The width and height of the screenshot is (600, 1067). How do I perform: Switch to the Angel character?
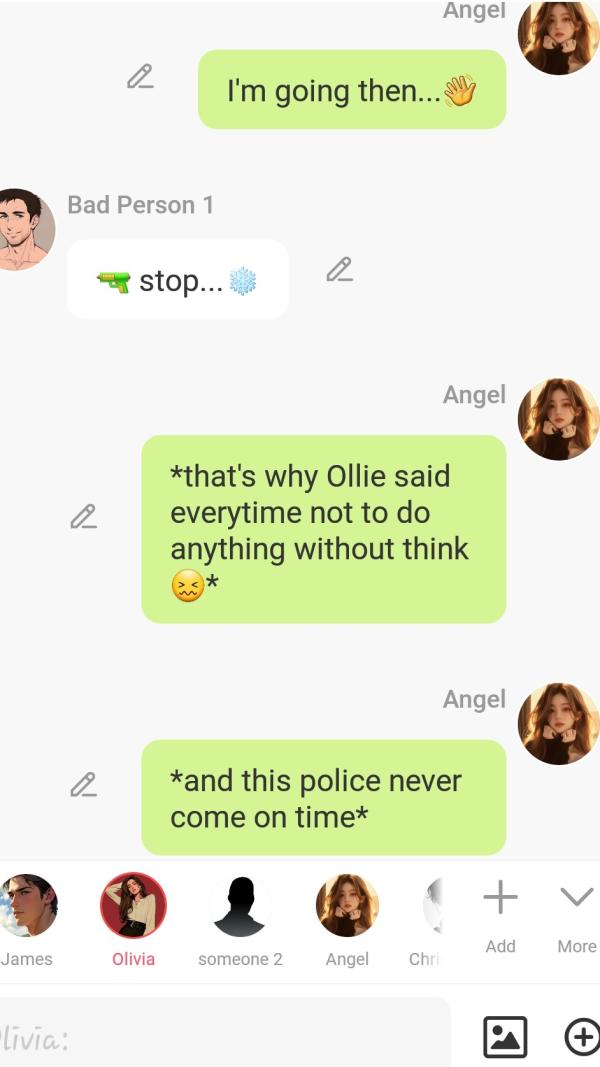click(347, 905)
